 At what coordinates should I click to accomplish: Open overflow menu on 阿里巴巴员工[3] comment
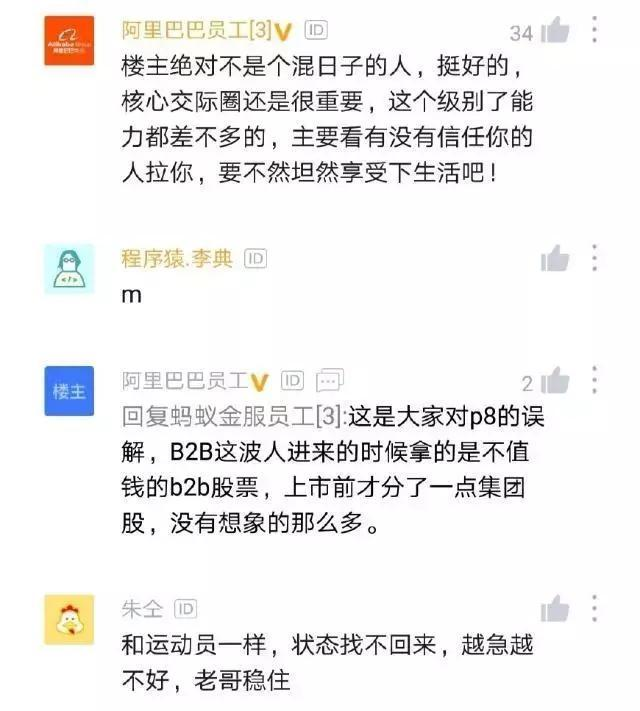[594, 30]
